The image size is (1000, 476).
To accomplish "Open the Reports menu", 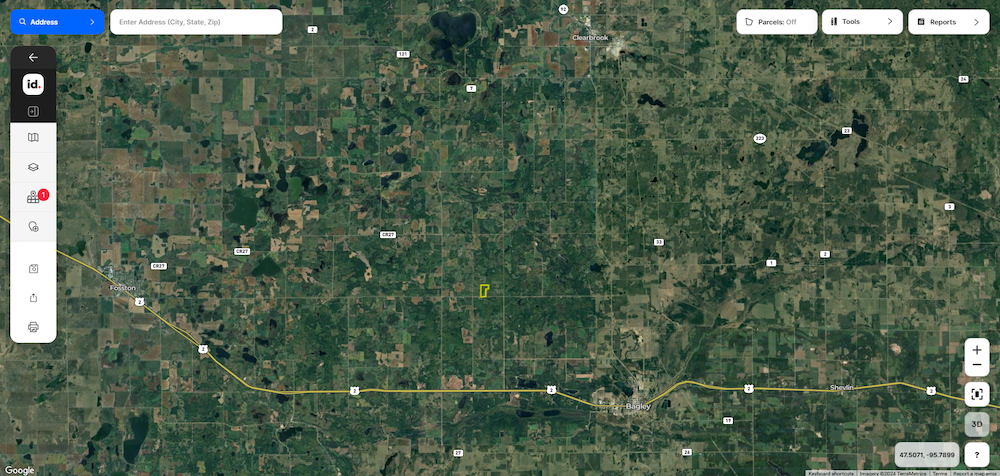I will tap(948, 21).
